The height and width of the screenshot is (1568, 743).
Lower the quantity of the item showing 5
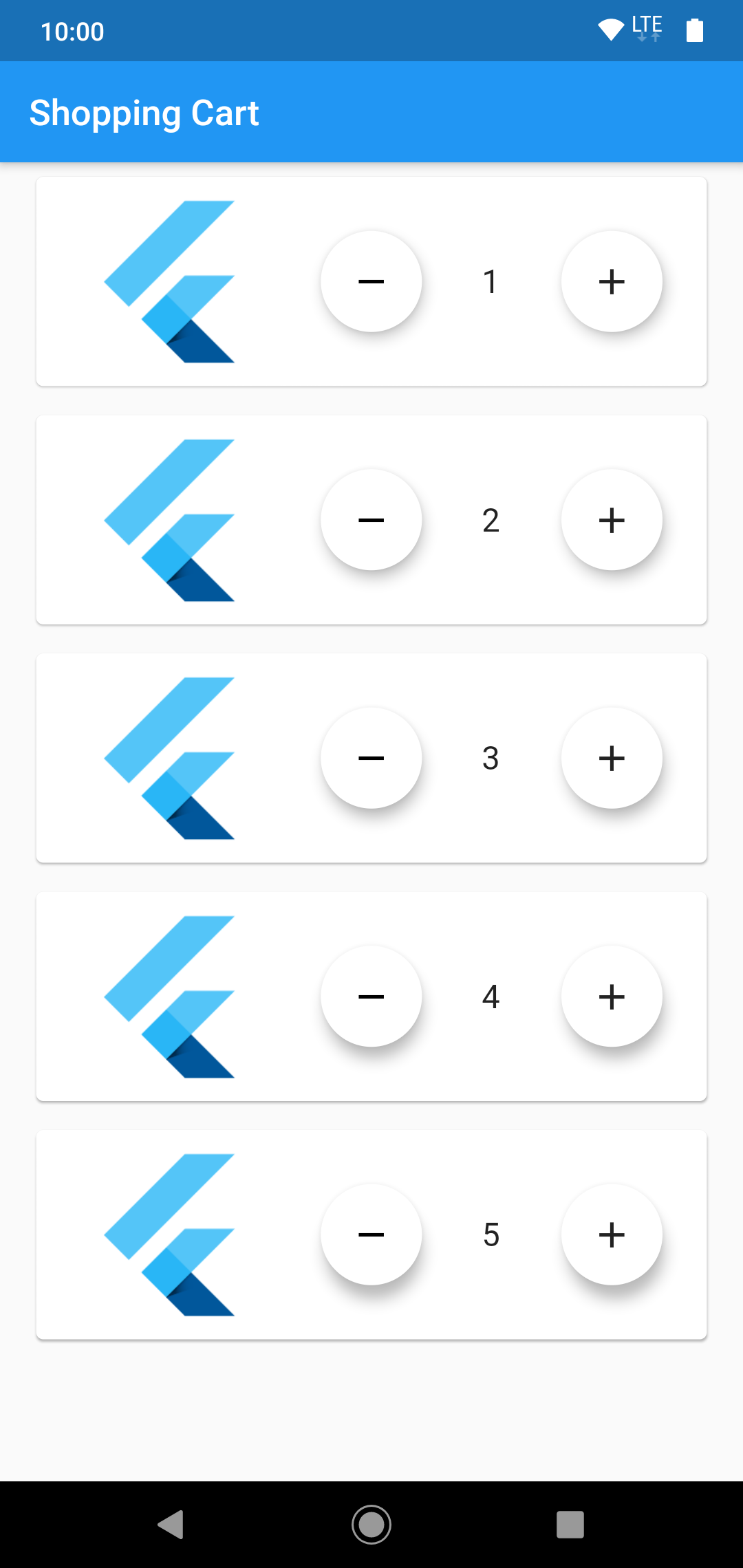[x=371, y=1234]
